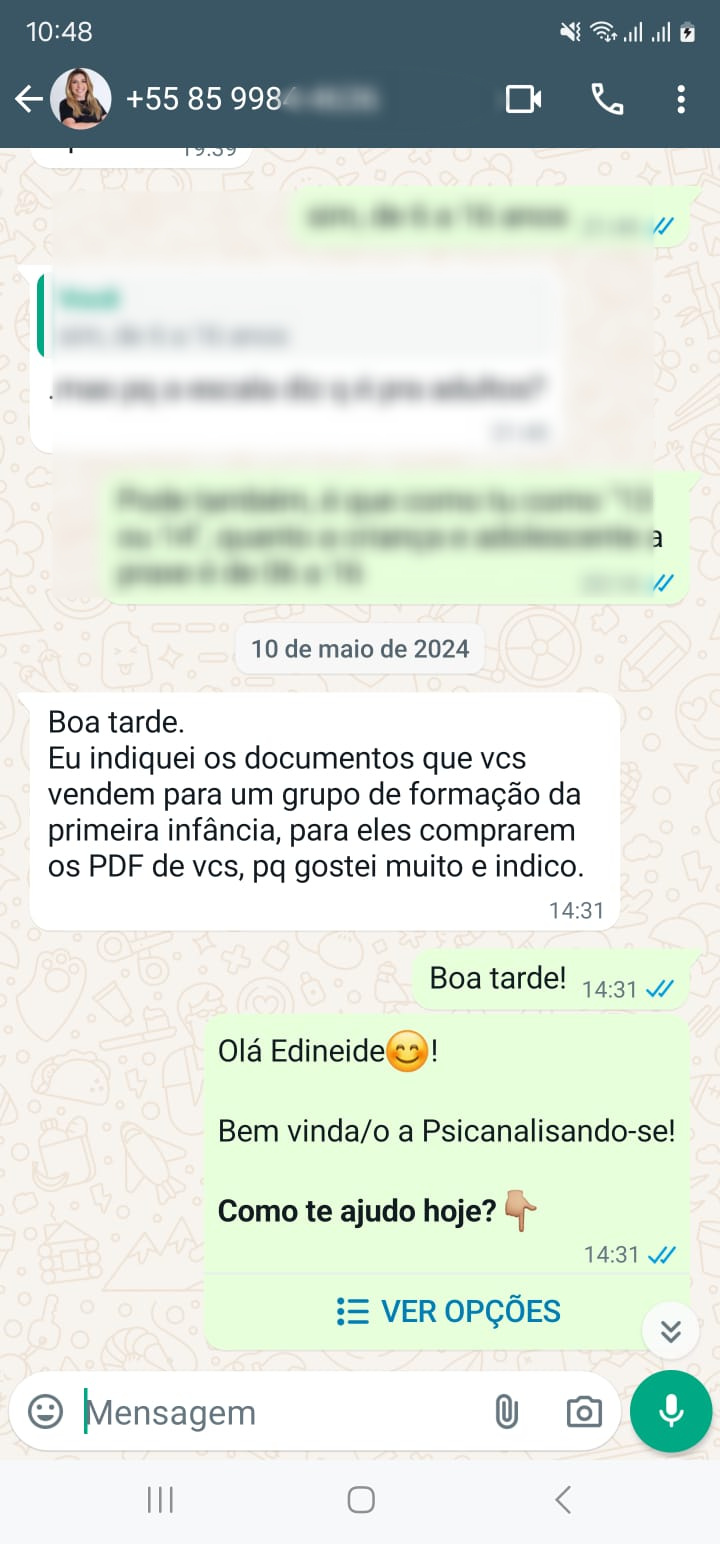Focus the Mensagem text field

[280, 1412]
